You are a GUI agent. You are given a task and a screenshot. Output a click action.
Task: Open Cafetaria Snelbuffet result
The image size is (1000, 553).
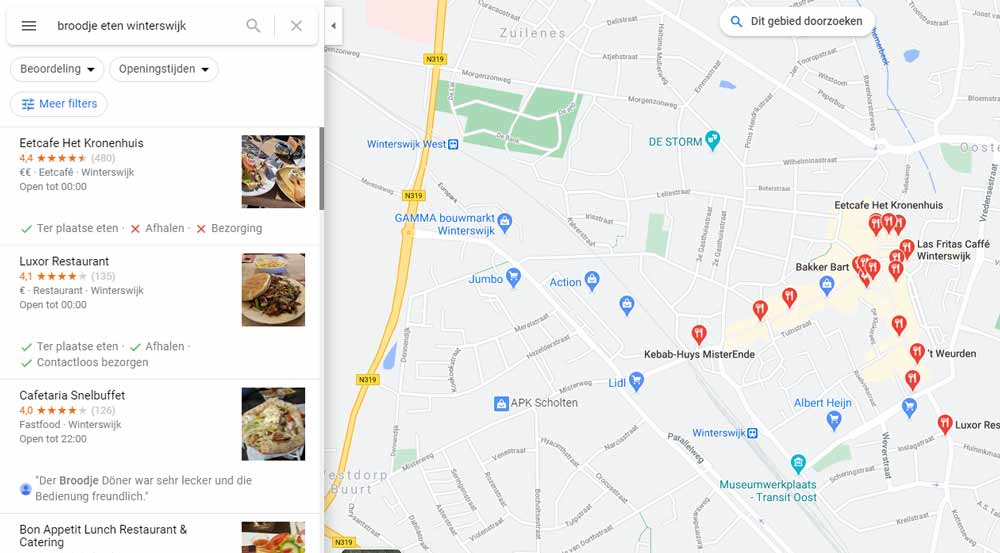click(72, 395)
